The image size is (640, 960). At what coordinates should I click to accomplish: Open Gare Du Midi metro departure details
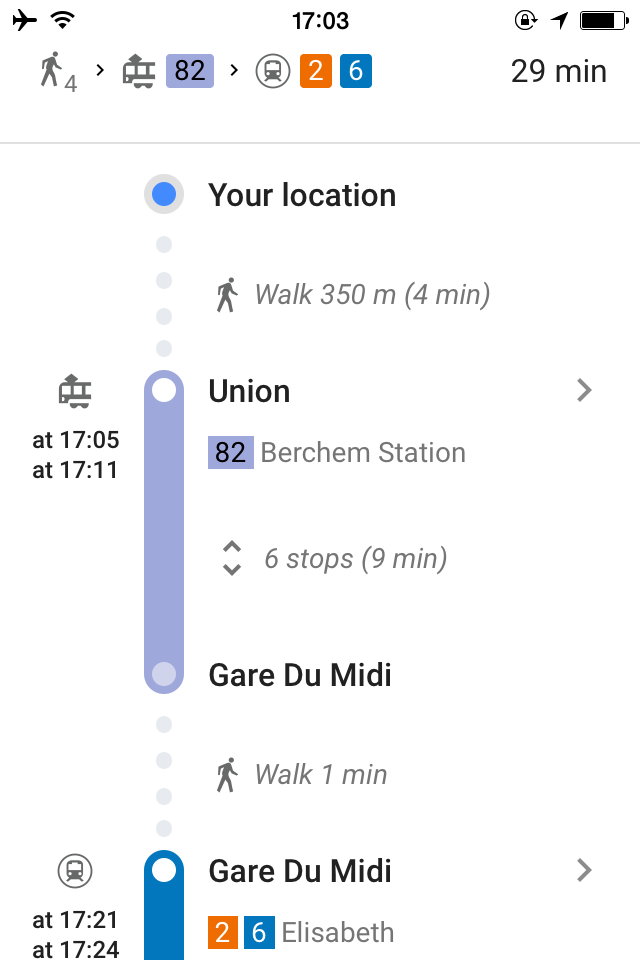(x=585, y=871)
